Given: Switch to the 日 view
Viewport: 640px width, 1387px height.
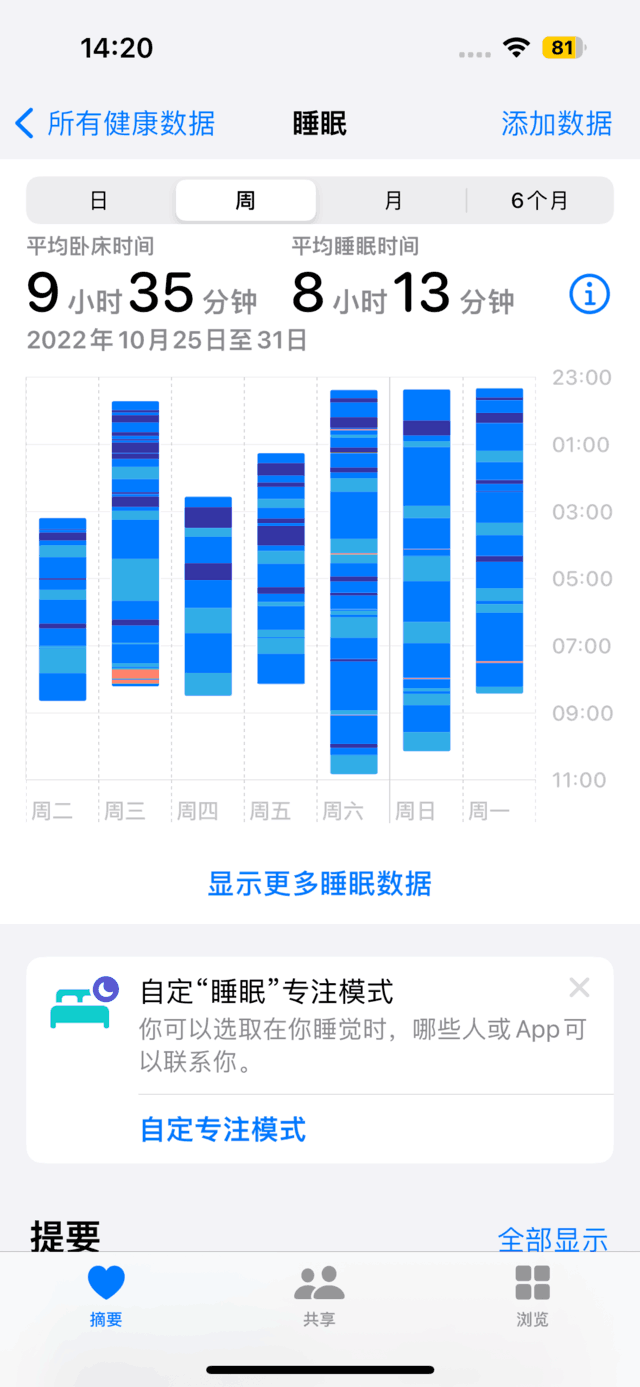Looking at the screenshot, I should [x=99, y=200].
